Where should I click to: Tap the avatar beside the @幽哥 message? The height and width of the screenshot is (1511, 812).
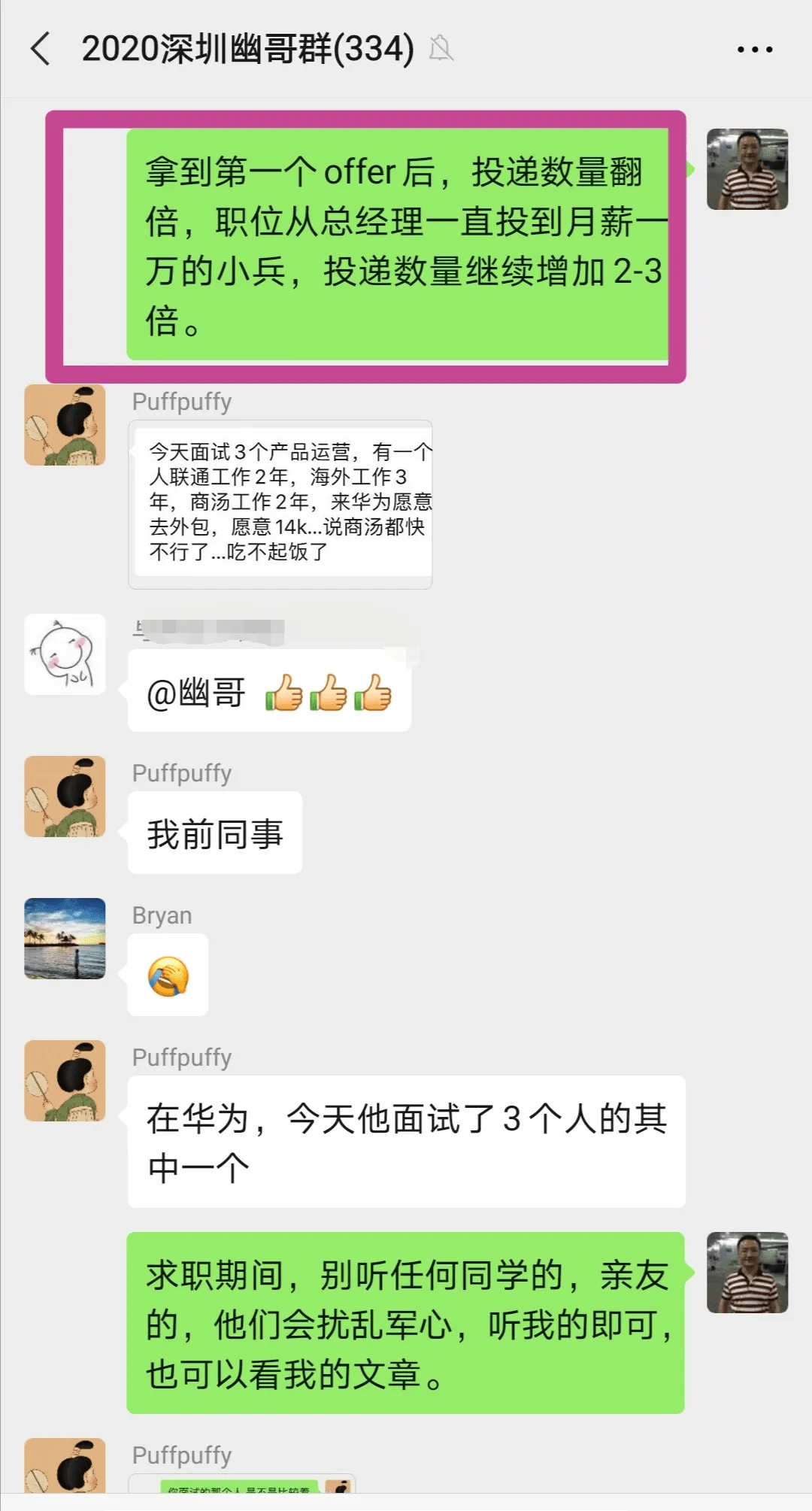point(65,654)
